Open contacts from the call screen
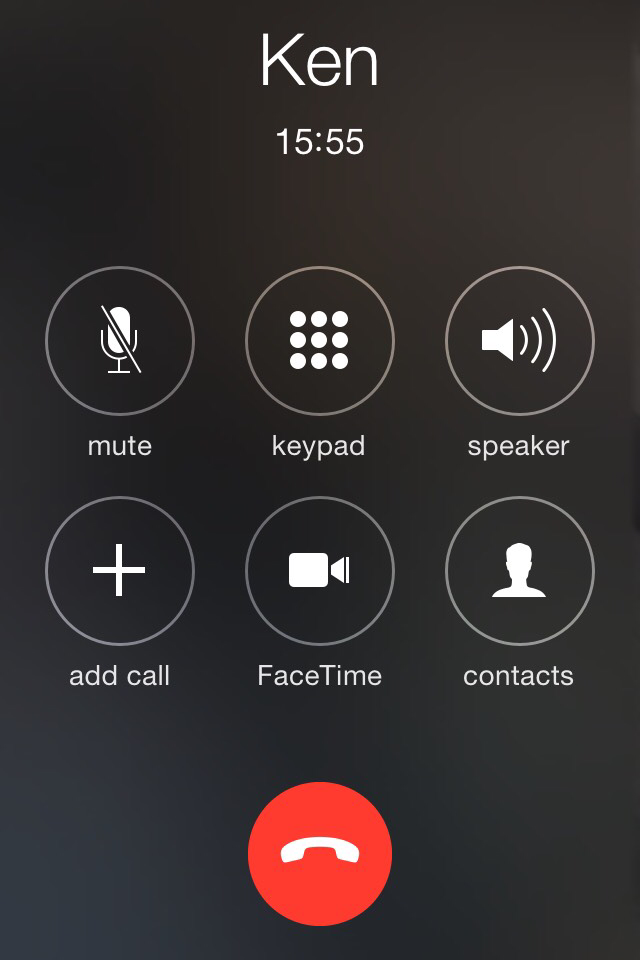The height and width of the screenshot is (960, 640). pos(519,571)
